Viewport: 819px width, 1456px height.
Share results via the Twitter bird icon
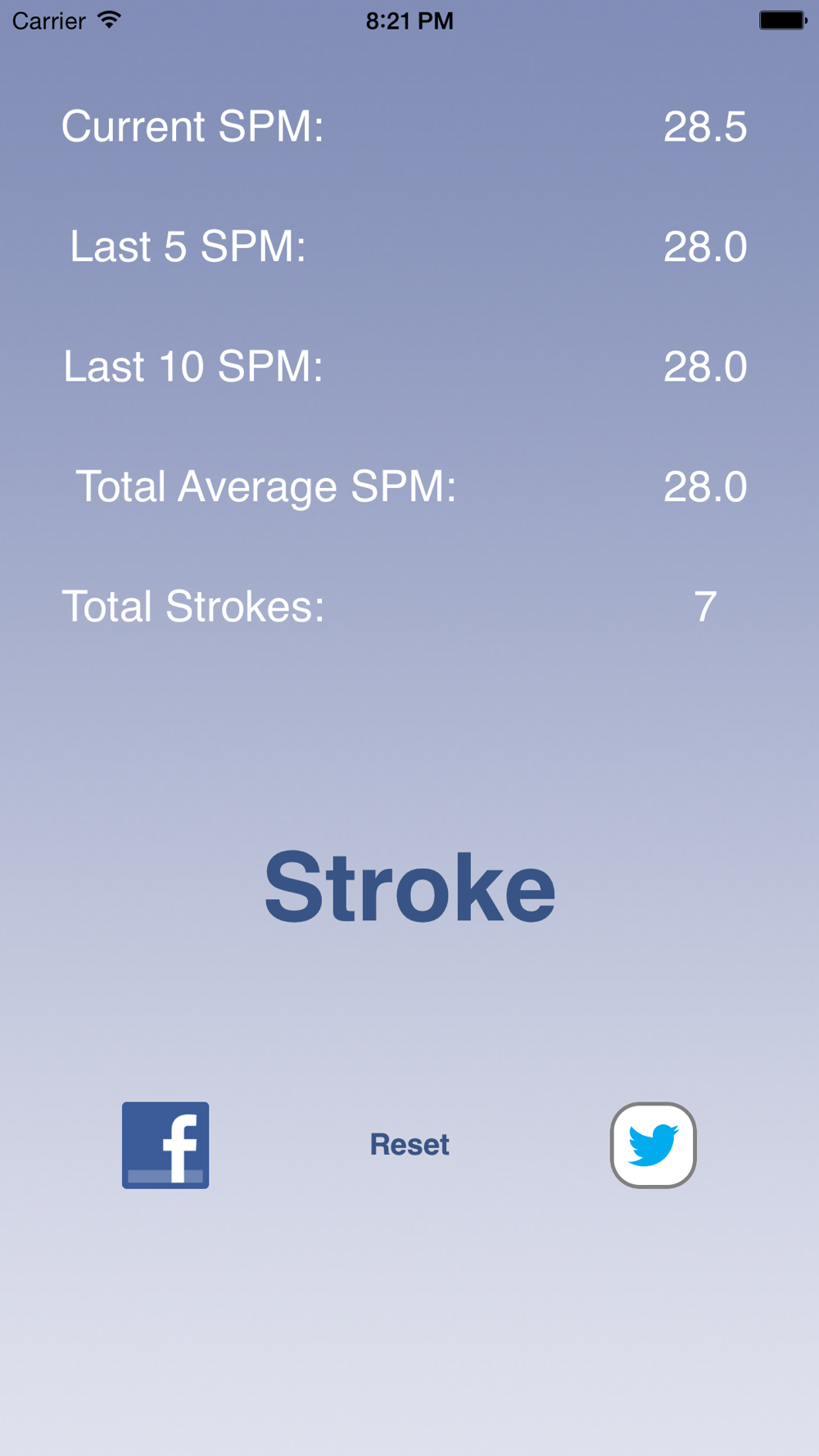(x=653, y=1145)
